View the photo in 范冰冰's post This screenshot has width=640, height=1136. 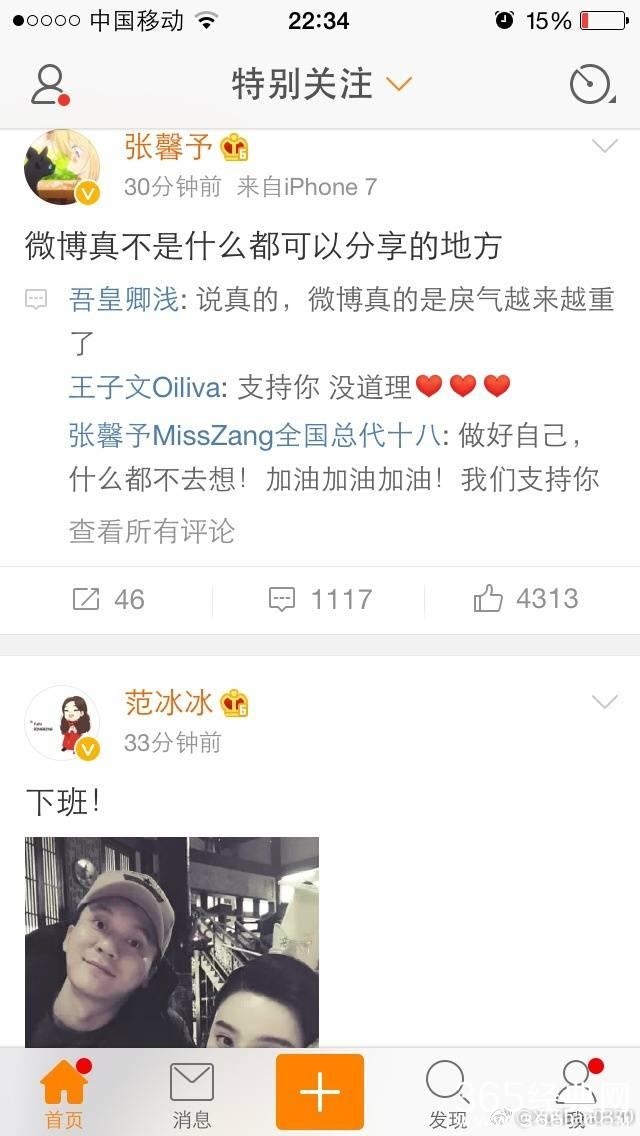pyautogui.click(x=172, y=941)
